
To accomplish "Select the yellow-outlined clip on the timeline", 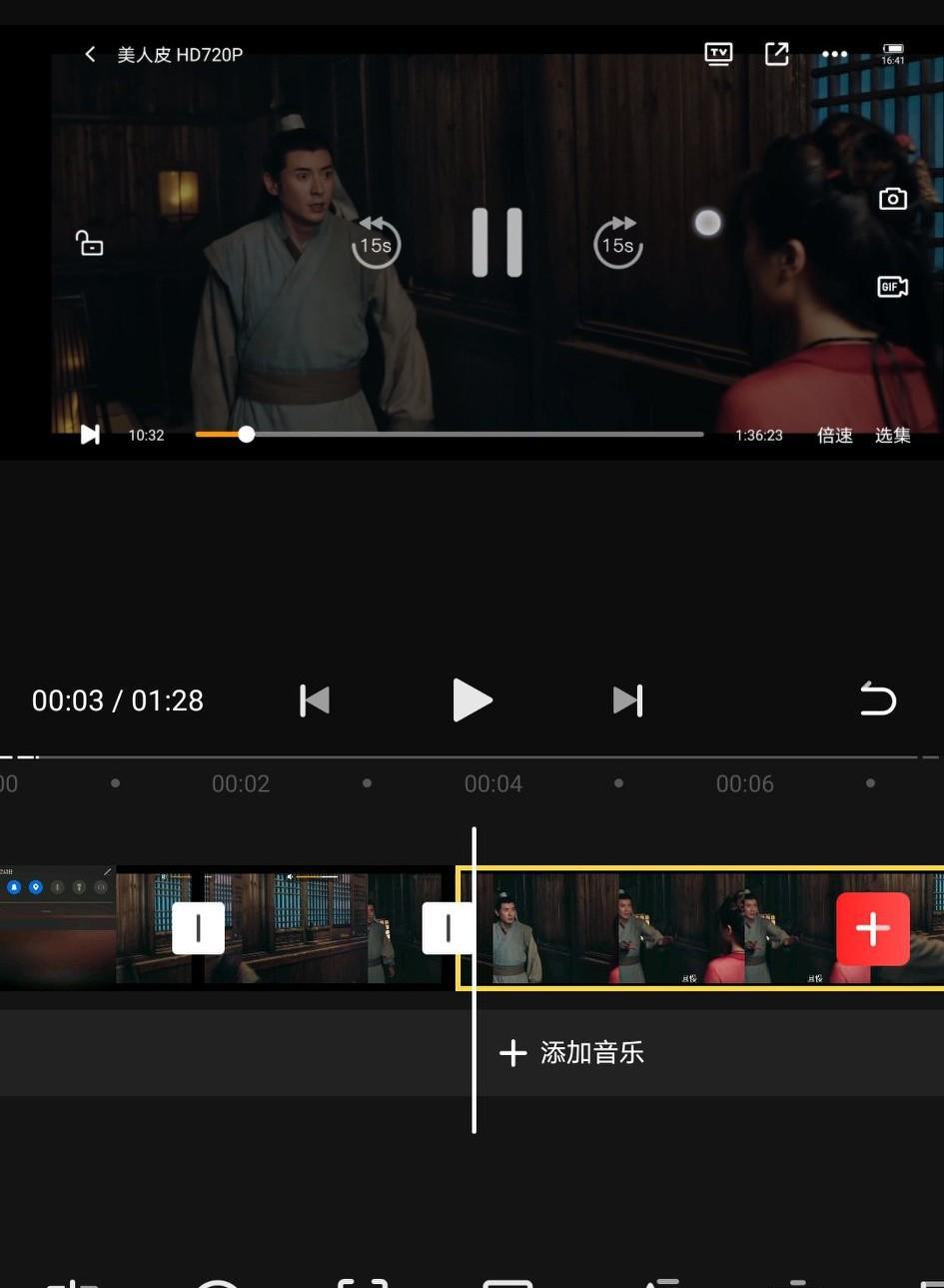I will pyautogui.click(x=649, y=929).
